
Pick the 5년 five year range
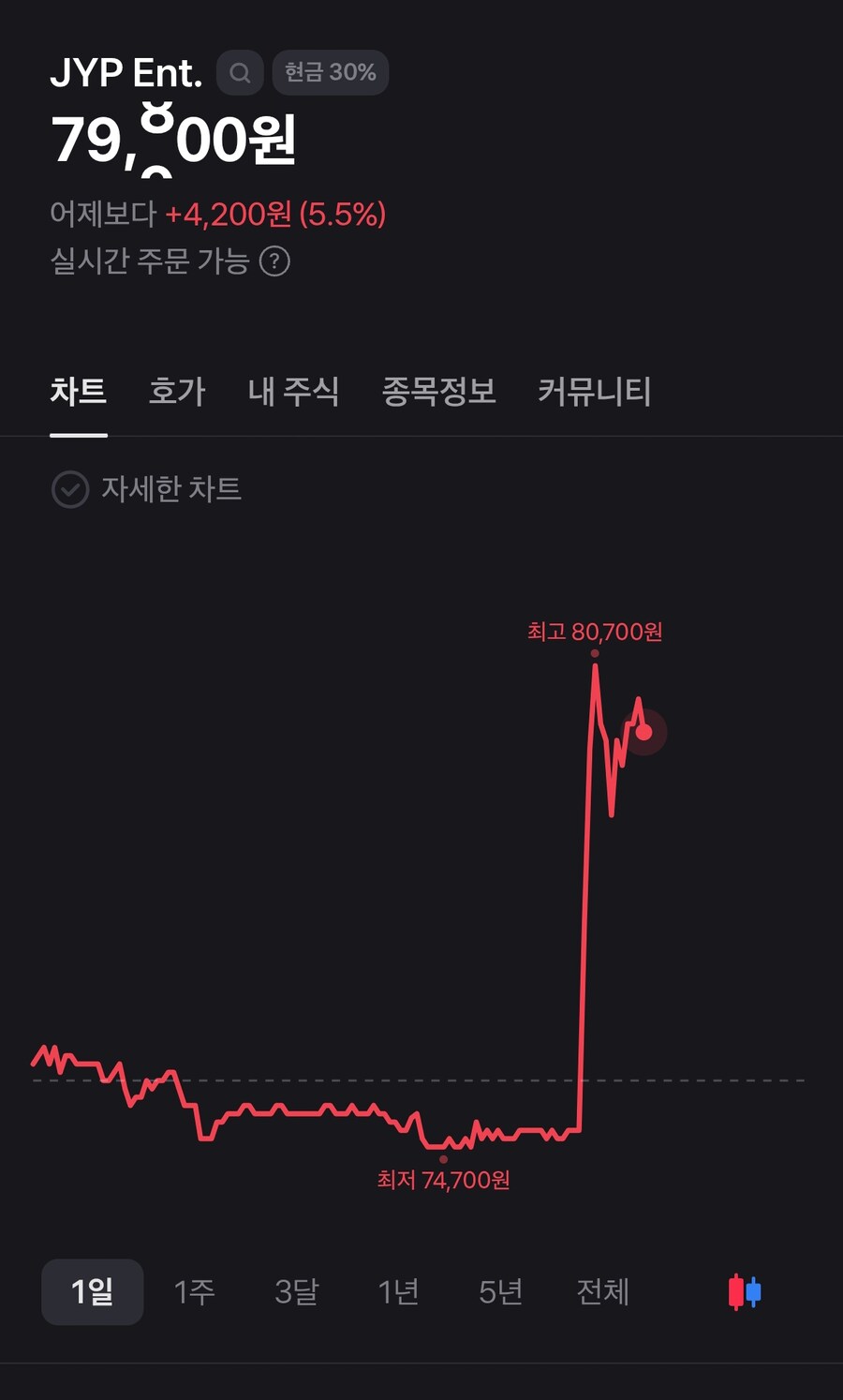pyautogui.click(x=499, y=1291)
